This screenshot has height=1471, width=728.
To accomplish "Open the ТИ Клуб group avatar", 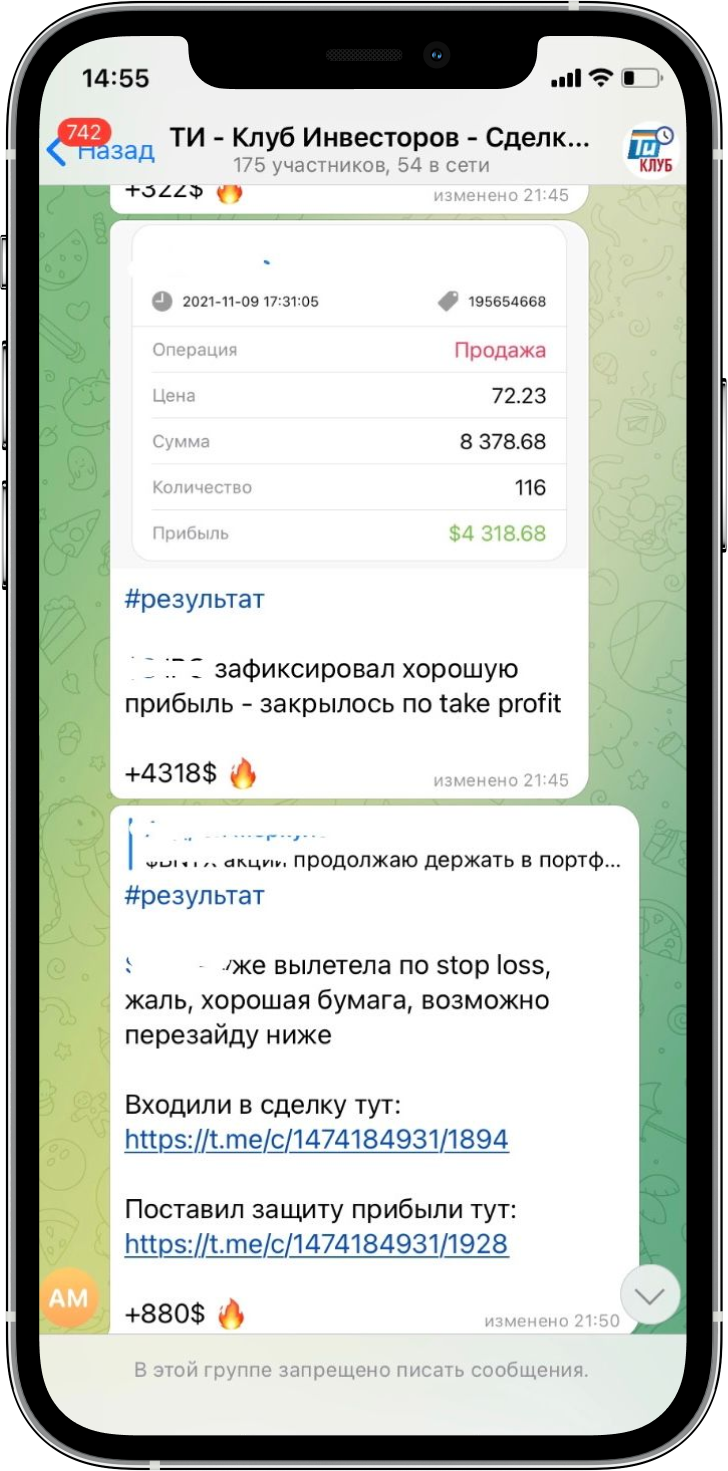I will coord(651,150).
